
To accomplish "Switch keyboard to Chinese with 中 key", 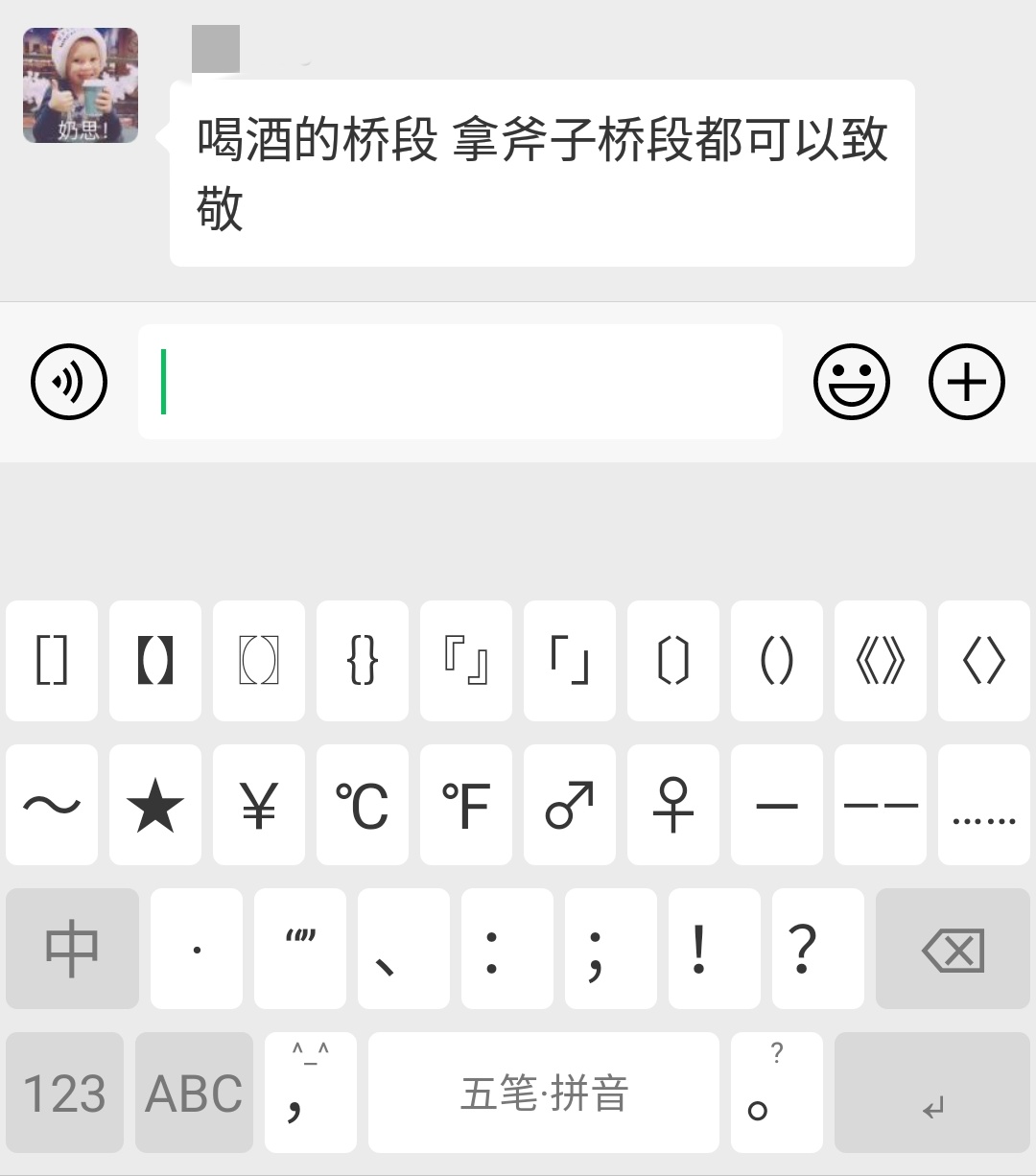I will [x=73, y=949].
